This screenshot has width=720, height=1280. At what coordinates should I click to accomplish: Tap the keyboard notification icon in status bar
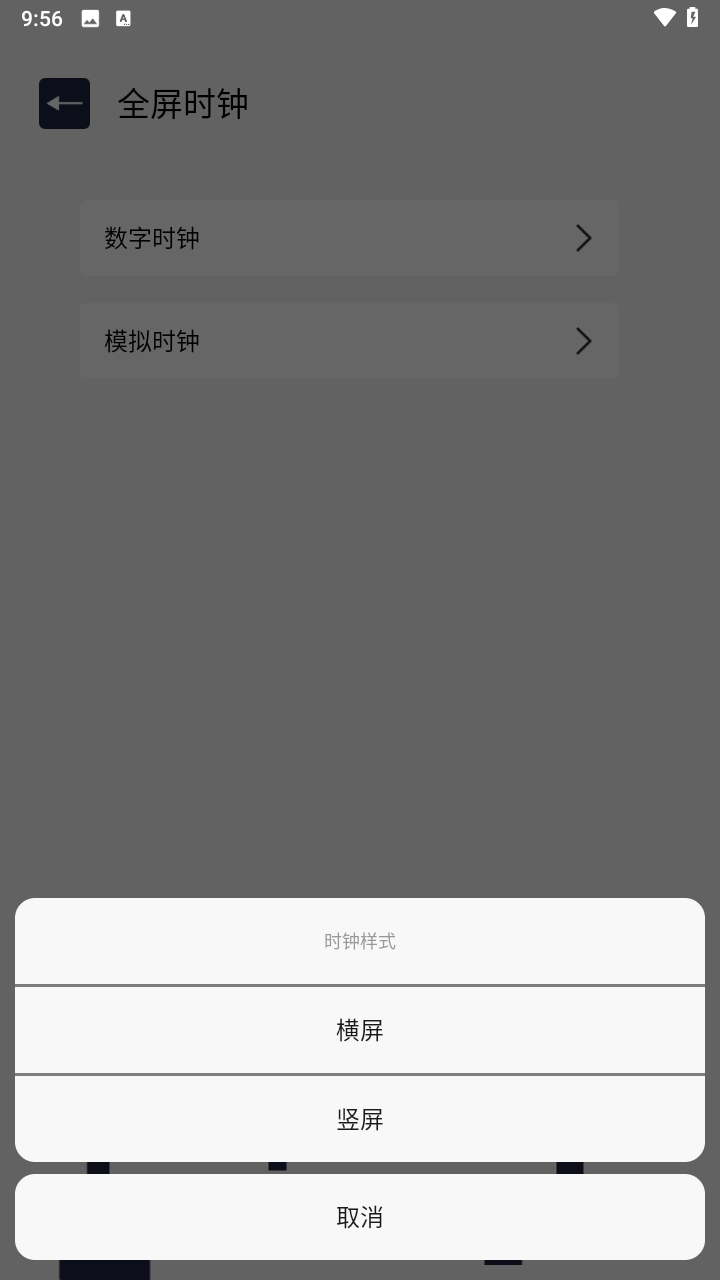pyautogui.click(x=123, y=17)
